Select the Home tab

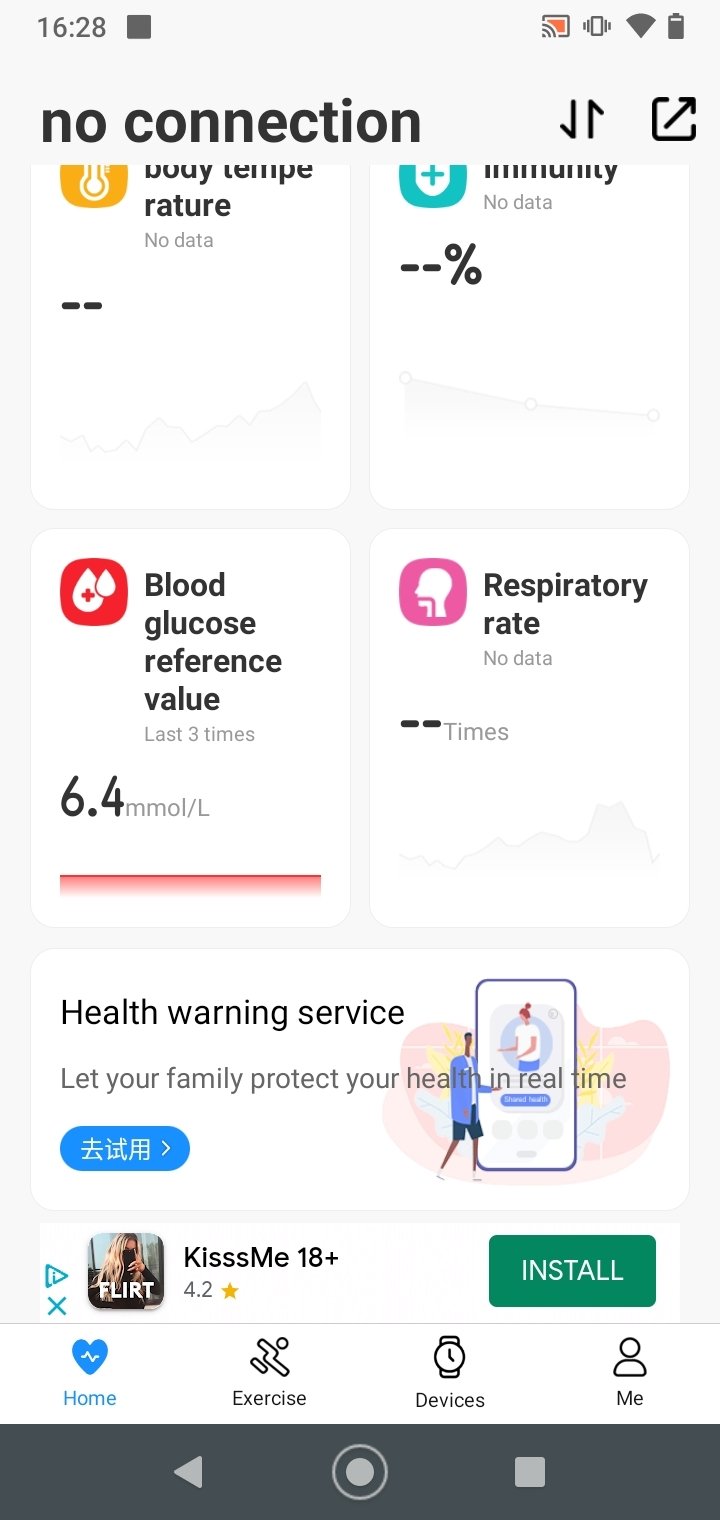pos(90,1373)
